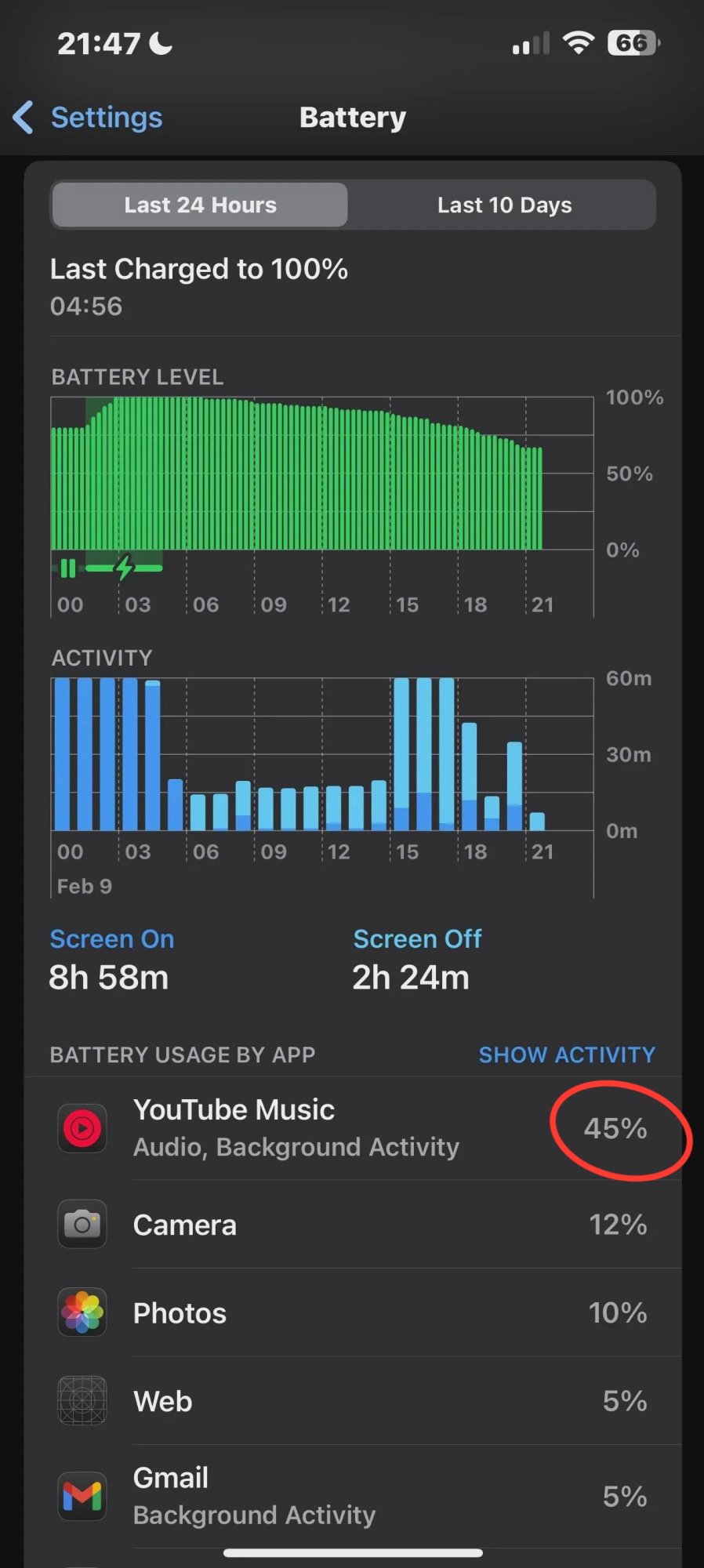Go back to Settings
The width and height of the screenshot is (704, 1568).
88,118
